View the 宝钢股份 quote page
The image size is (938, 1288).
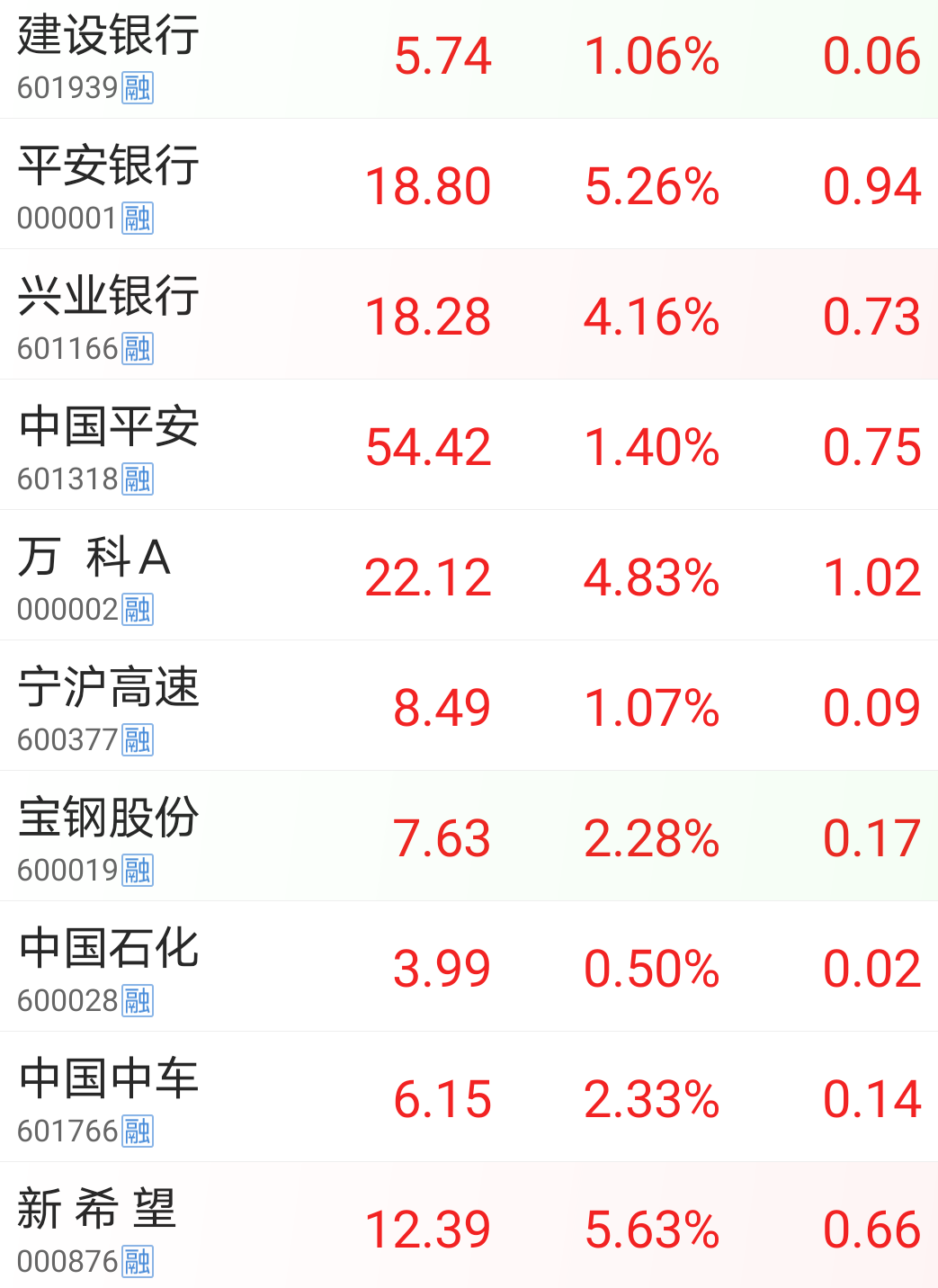pyautogui.click(x=108, y=837)
